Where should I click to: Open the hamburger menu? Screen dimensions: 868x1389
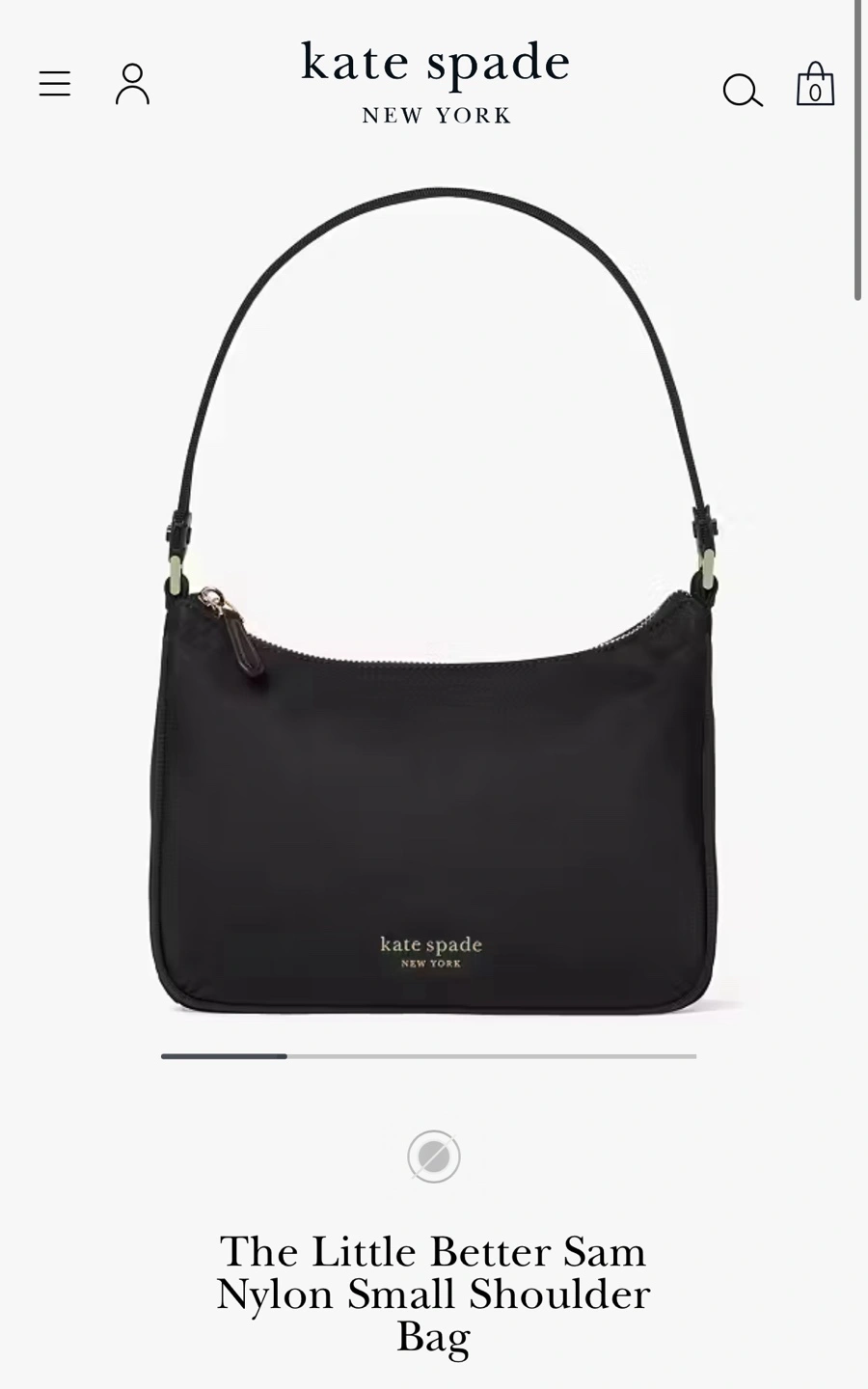tap(55, 84)
